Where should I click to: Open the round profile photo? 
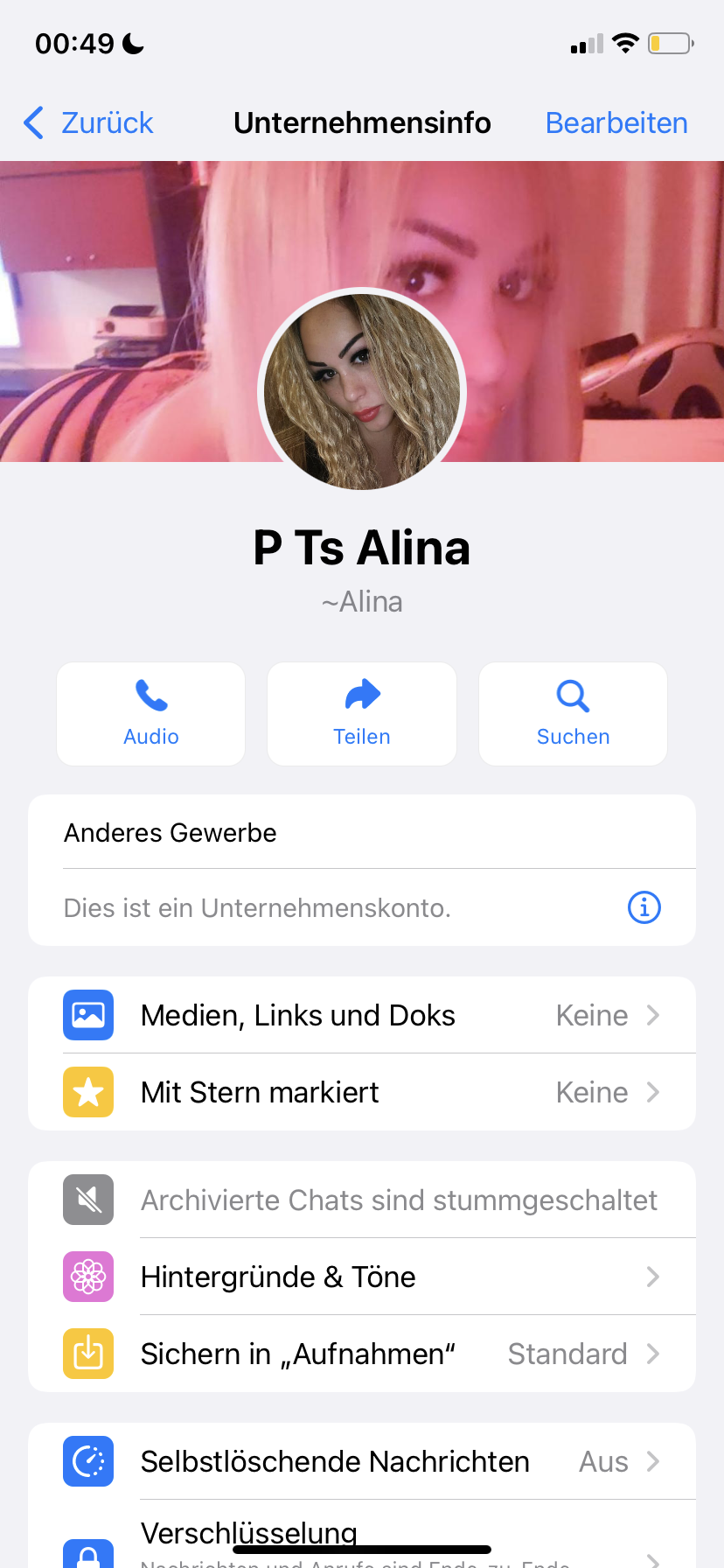click(362, 390)
